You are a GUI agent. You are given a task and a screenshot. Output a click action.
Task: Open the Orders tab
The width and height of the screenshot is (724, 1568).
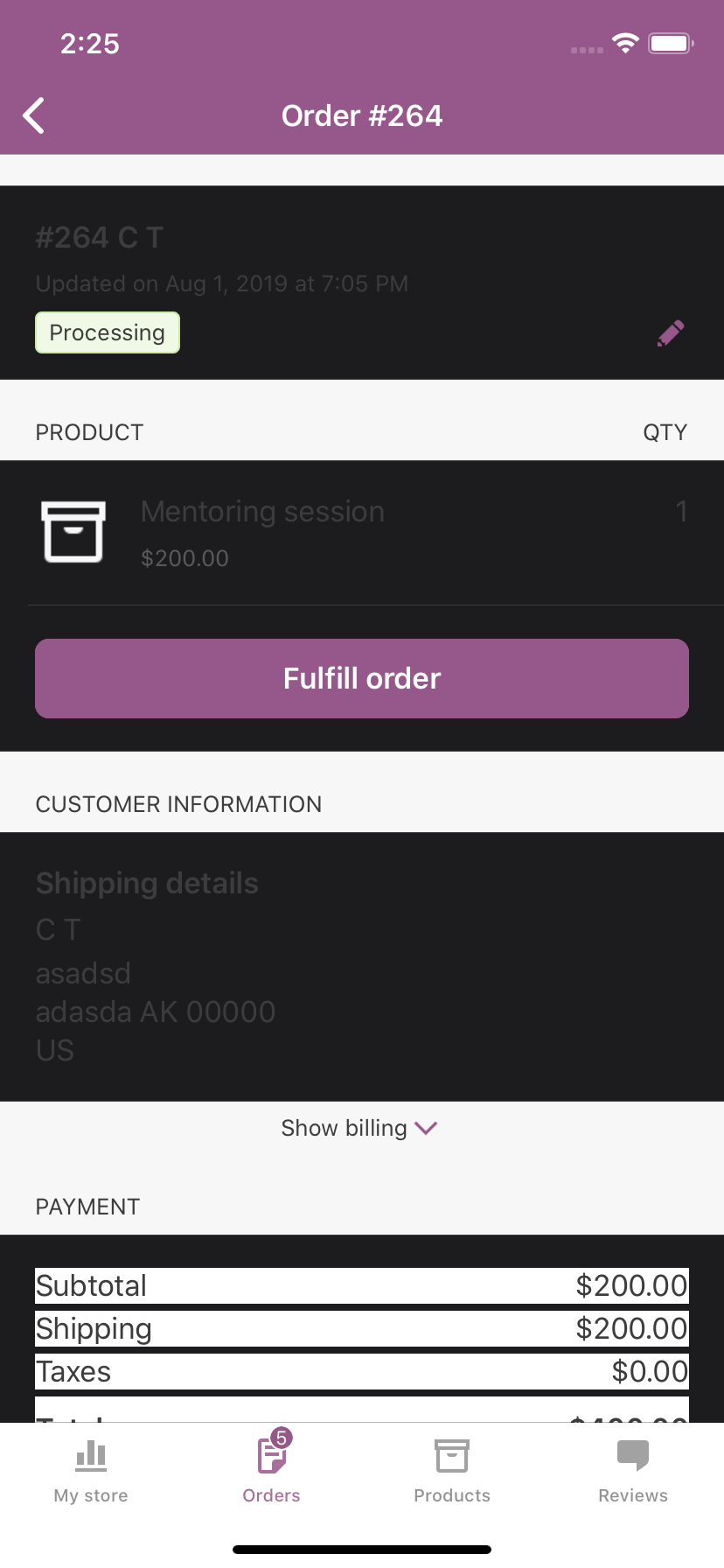(272, 1472)
